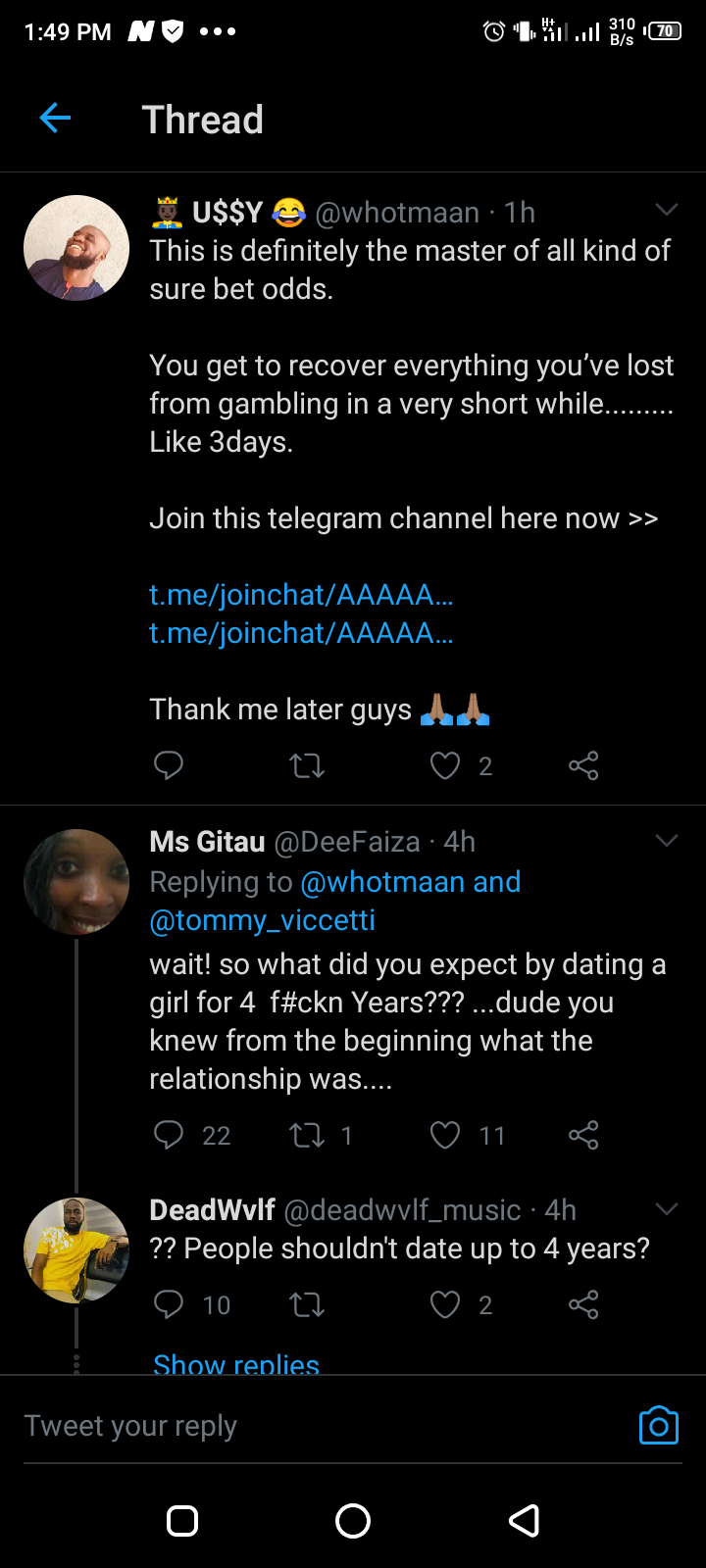Reply to Ms Gitau's tweet
The width and height of the screenshot is (706, 1568).
click(x=169, y=1135)
